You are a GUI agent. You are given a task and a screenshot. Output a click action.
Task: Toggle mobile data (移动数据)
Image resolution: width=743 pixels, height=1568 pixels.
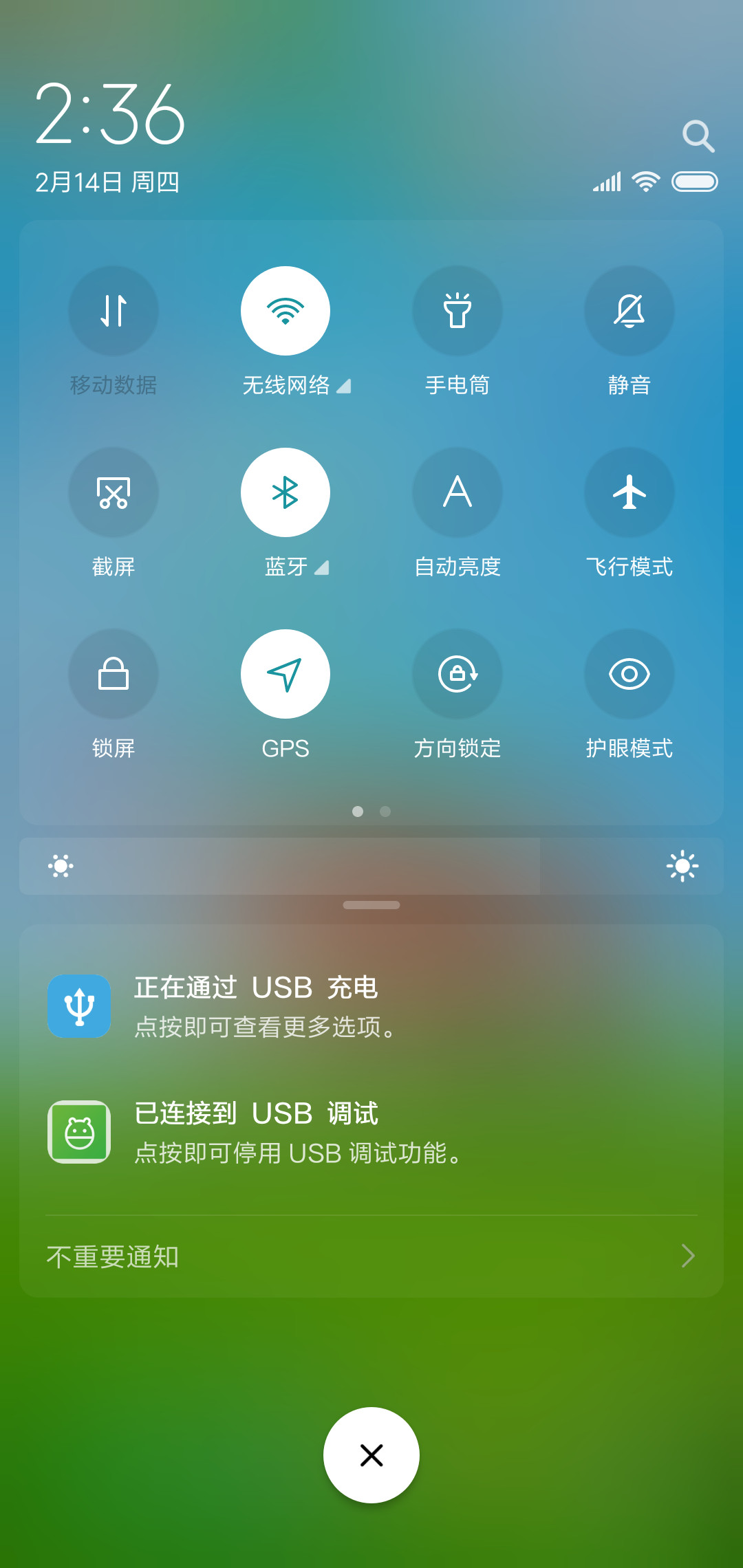click(114, 311)
